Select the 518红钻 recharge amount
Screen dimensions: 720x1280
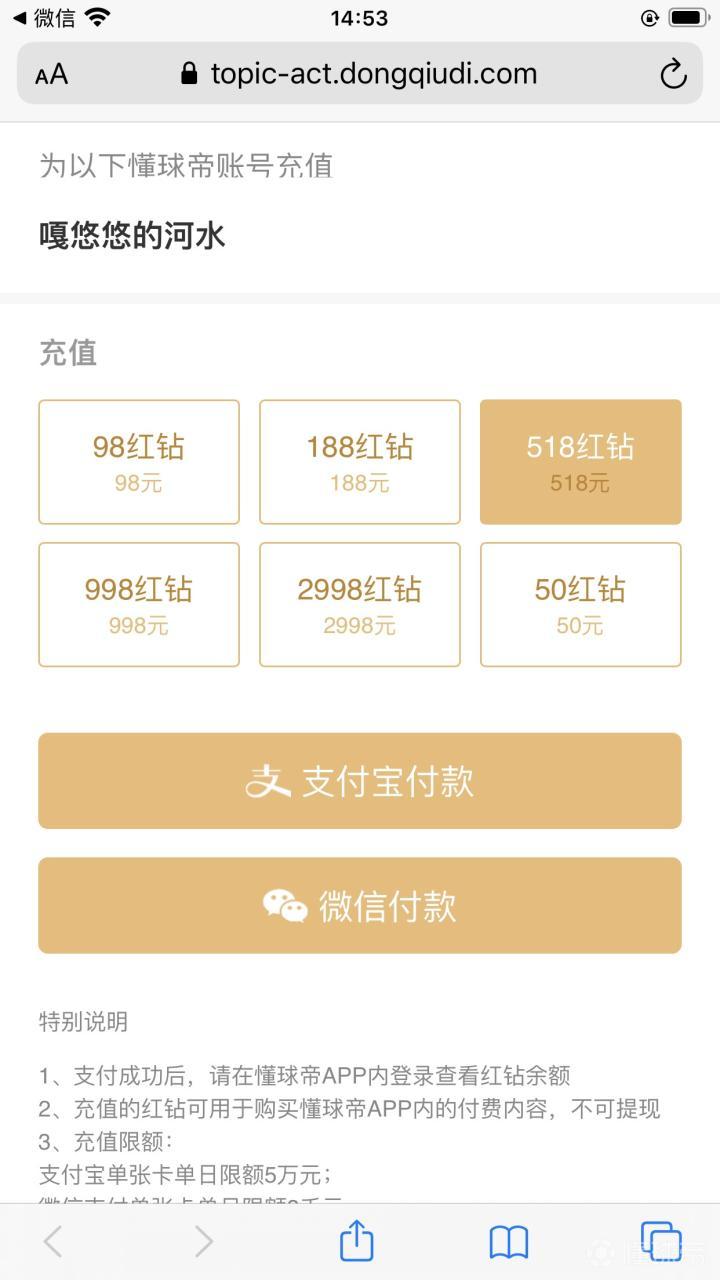point(581,462)
